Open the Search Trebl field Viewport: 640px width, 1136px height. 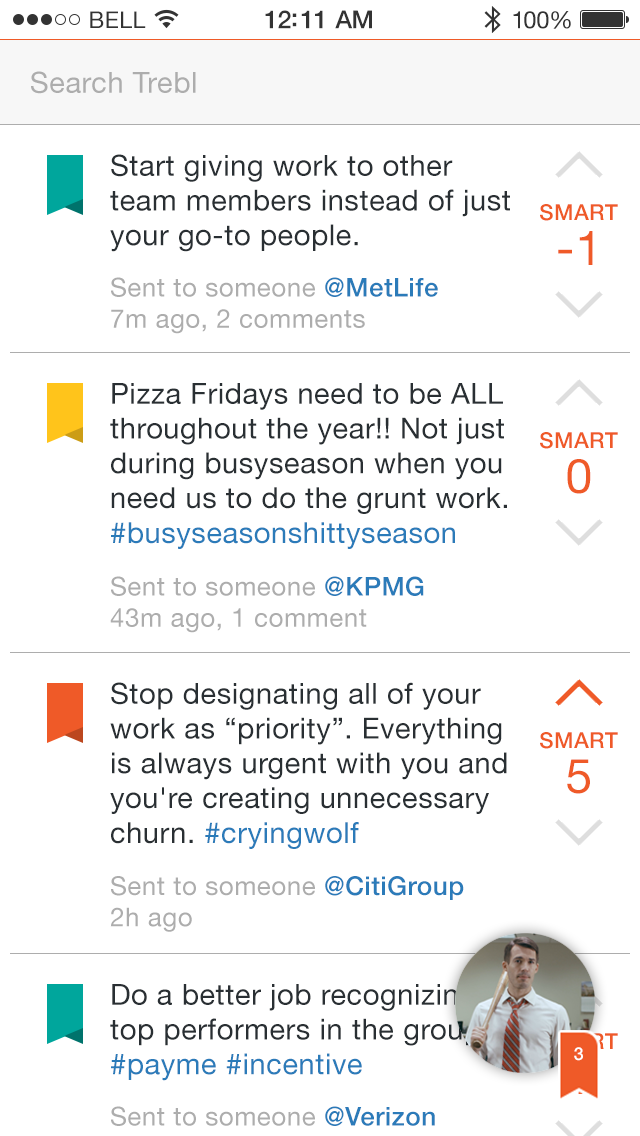320,83
